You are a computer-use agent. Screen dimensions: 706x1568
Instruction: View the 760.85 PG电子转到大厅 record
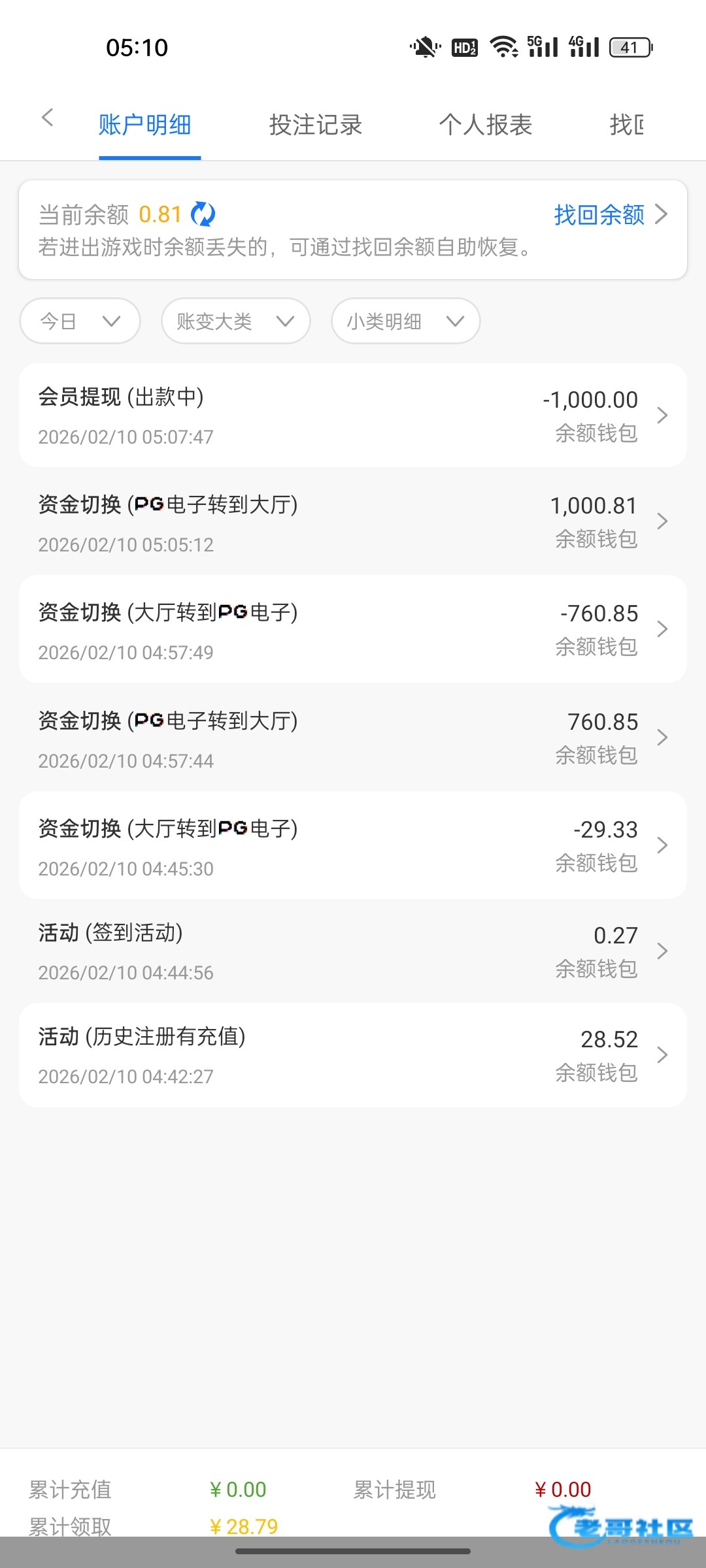[353, 738]
